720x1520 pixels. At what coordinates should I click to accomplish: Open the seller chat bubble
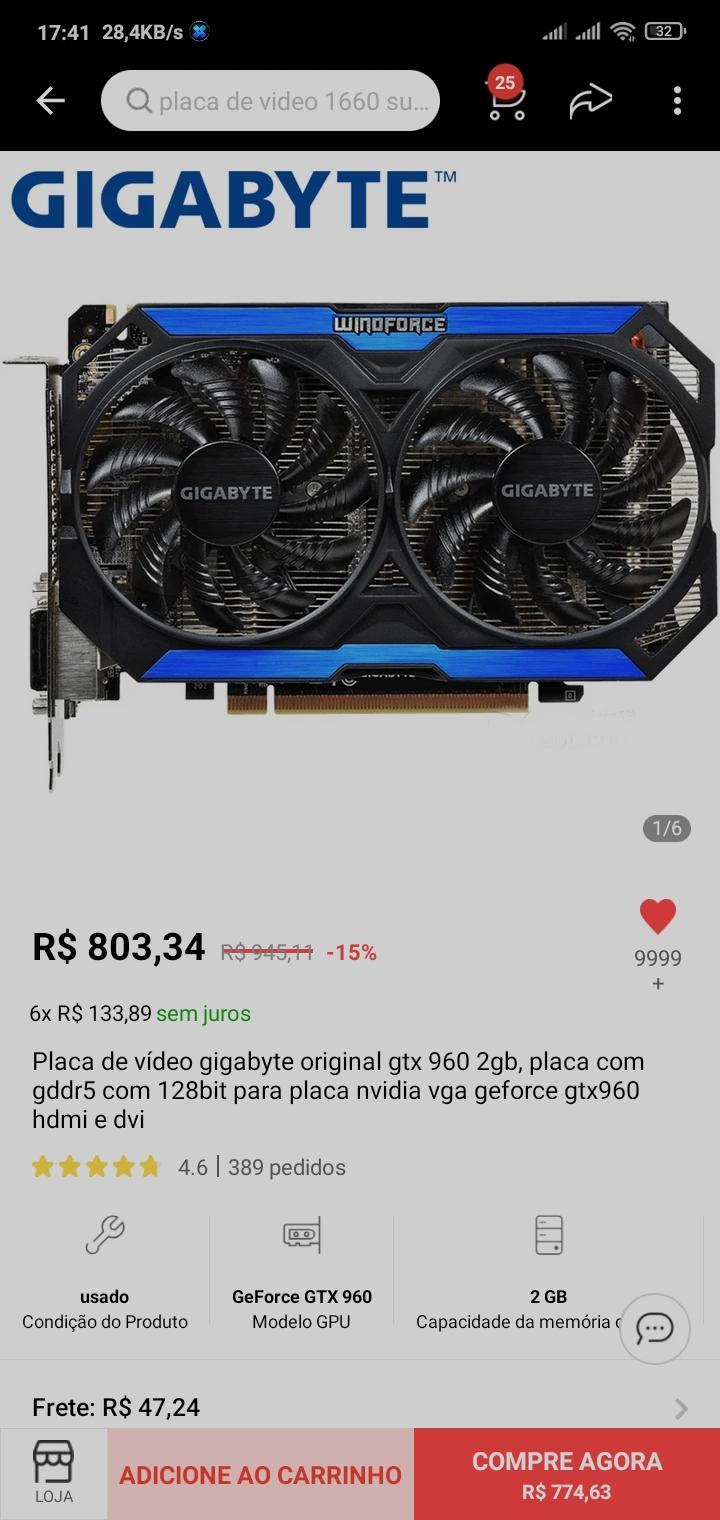pos(655,1329)
